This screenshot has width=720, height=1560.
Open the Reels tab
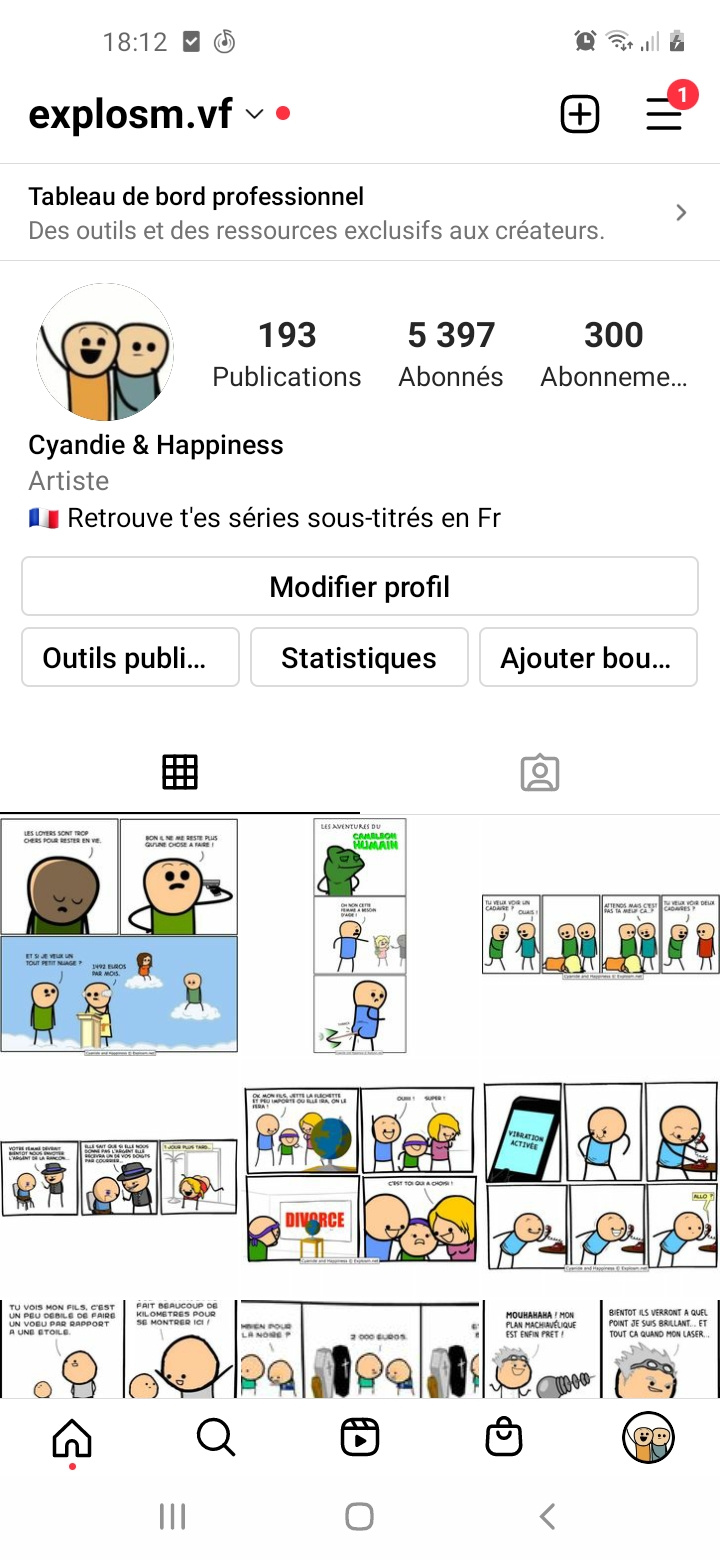(360, 1438)
